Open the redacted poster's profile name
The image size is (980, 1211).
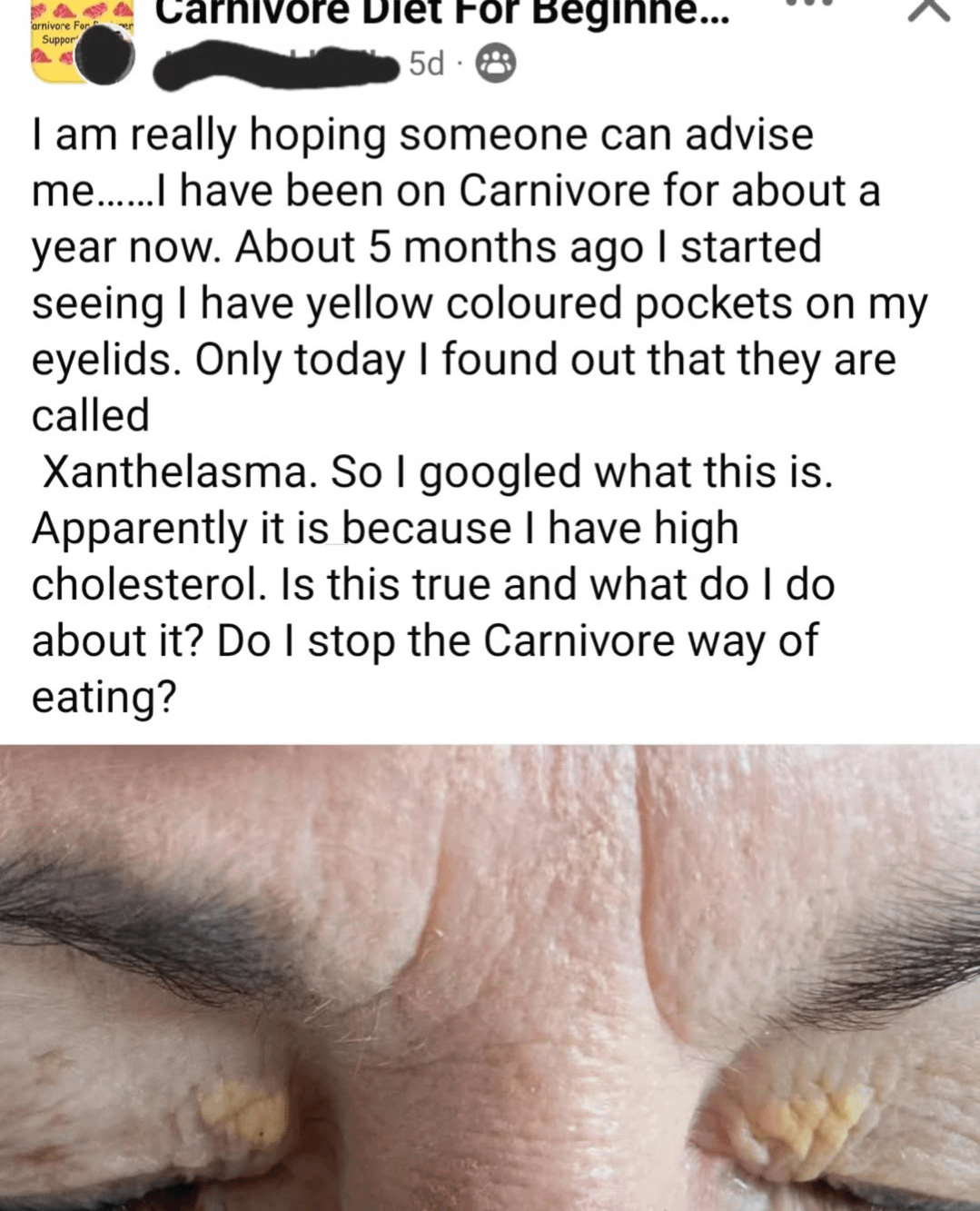277,65
